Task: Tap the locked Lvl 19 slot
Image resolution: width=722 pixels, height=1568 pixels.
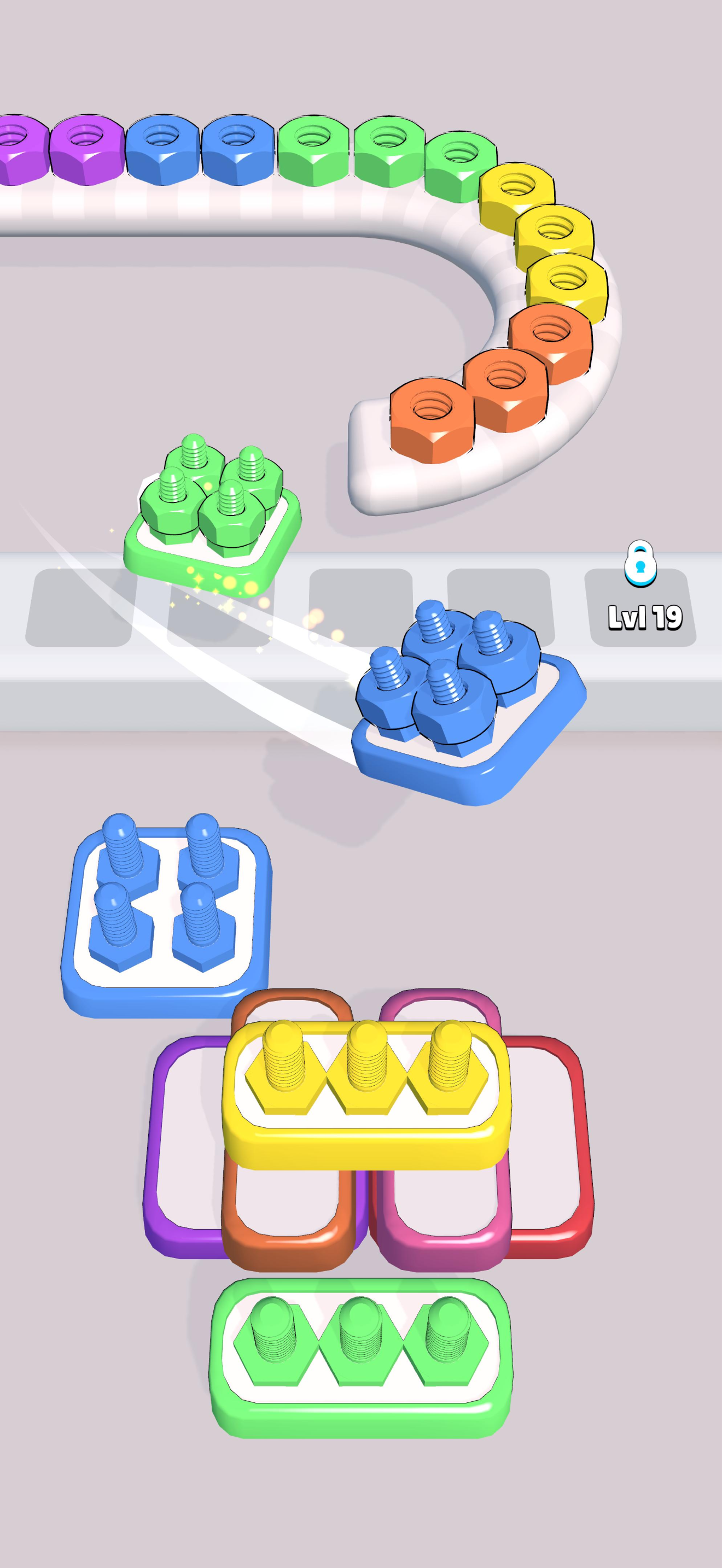Action: tap(641, 606)
